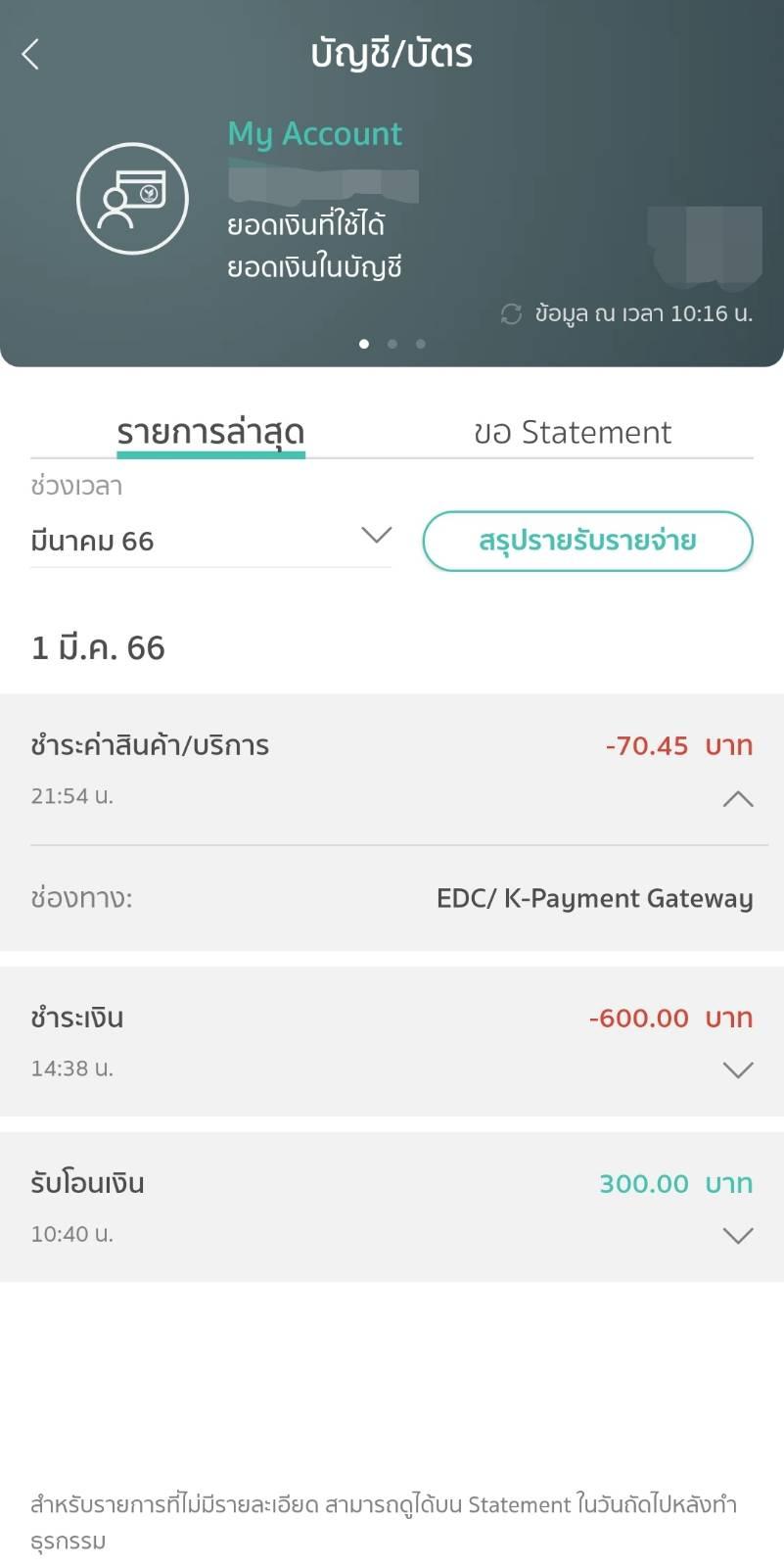Select the รายการล่าสุด tab

click(210, 432)
